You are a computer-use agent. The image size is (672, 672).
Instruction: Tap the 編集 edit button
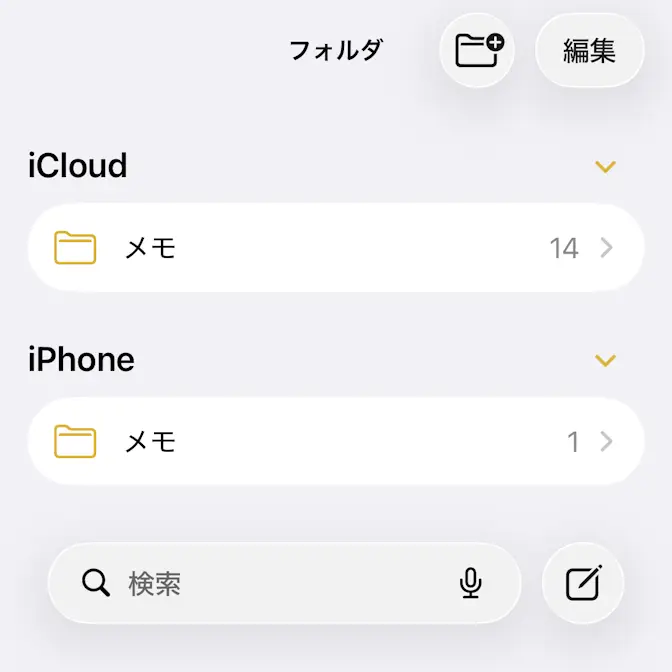[x=589, y=50]
